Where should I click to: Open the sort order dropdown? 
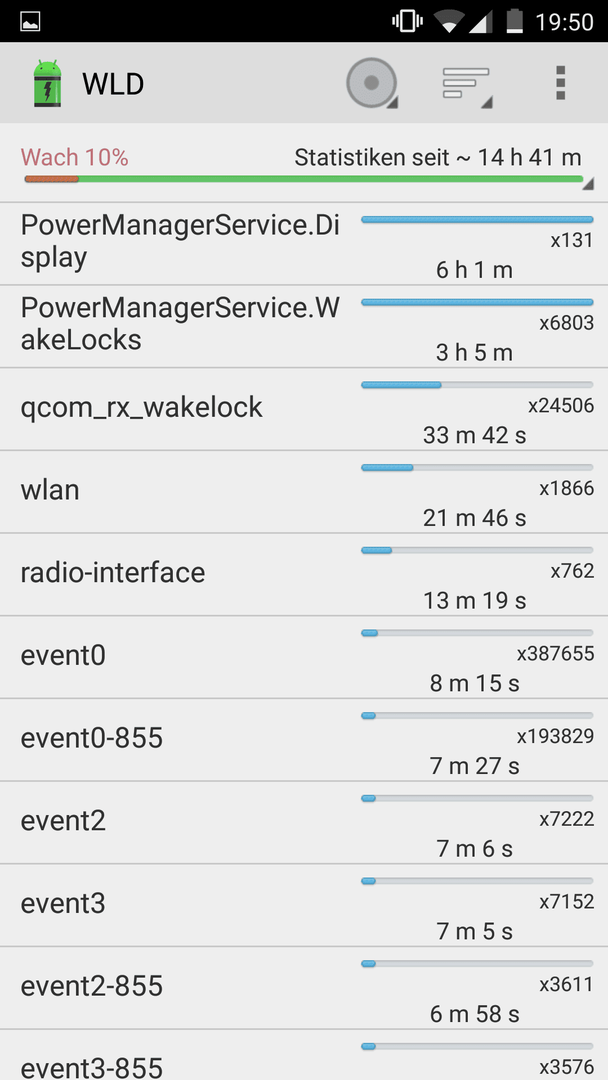click(x=467, y=83)
